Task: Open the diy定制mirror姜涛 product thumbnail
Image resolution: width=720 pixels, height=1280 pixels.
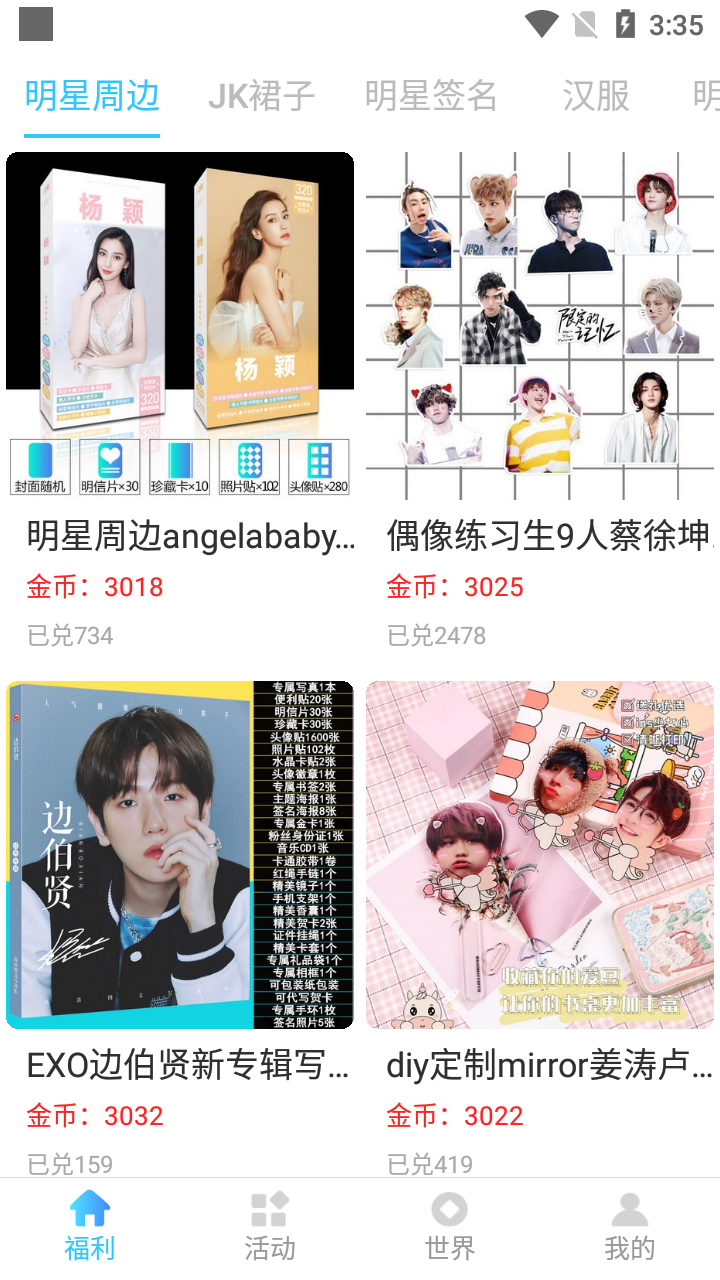Action: [x=540, y=855]
